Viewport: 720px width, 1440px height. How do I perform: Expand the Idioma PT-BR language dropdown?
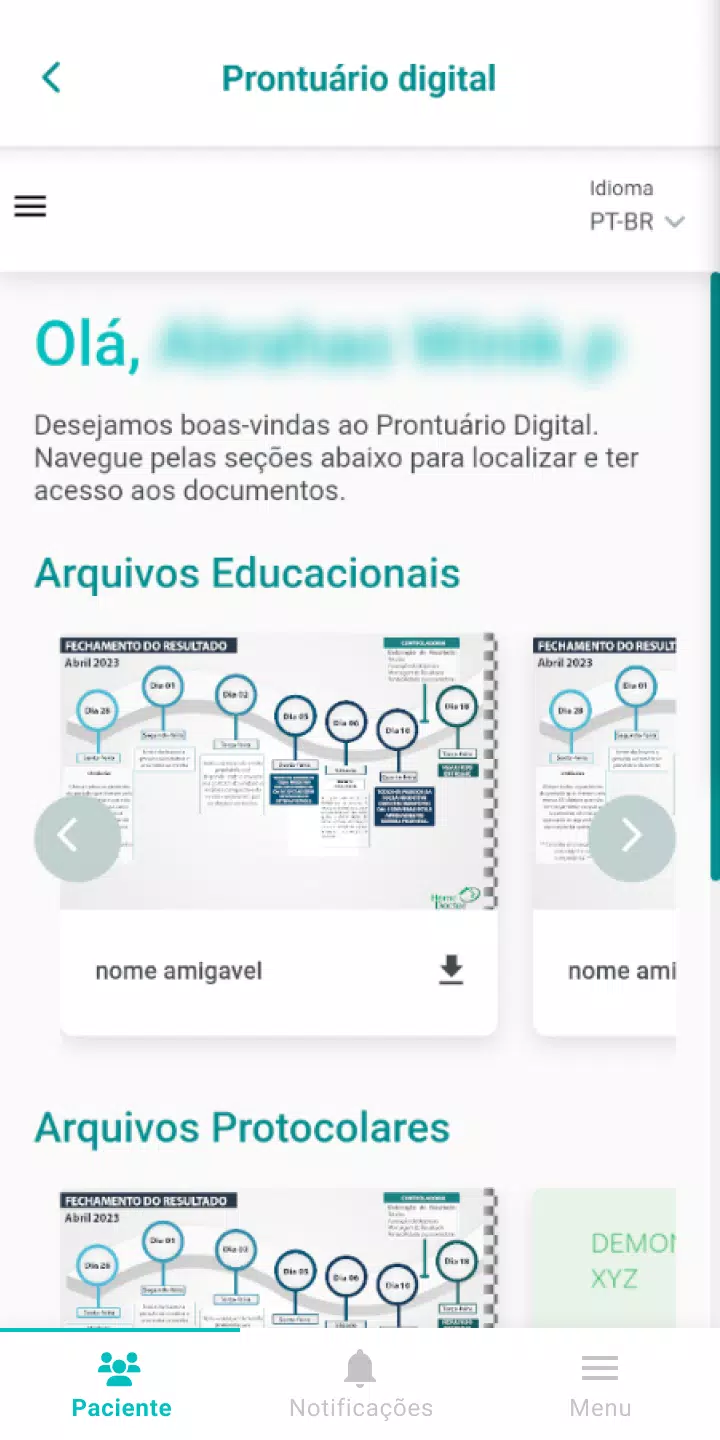pyautogui.click(x=637, y=206)
